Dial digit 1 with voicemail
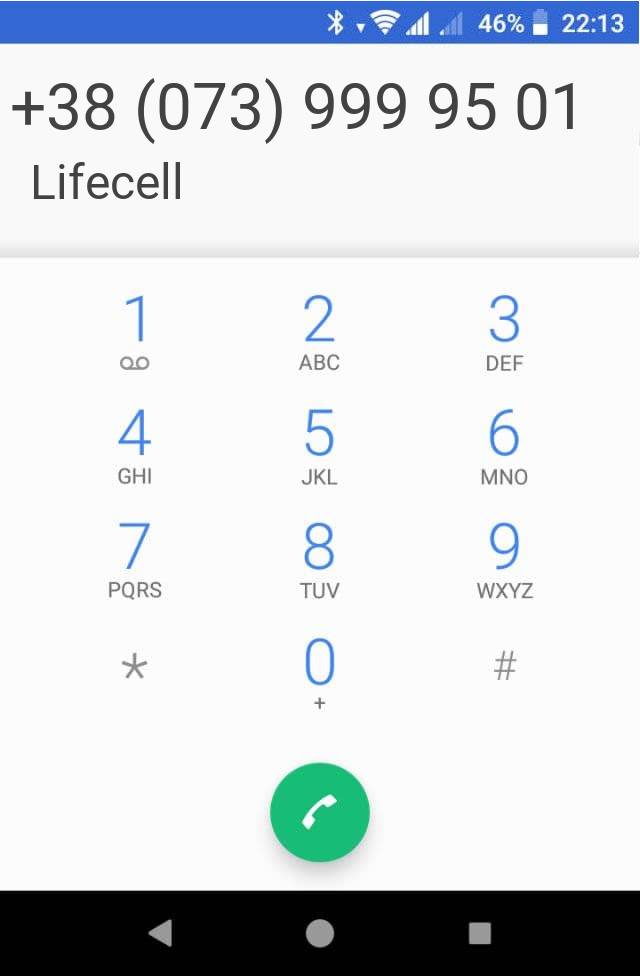This screenshot has width=640, height=976. coord(134,332)
